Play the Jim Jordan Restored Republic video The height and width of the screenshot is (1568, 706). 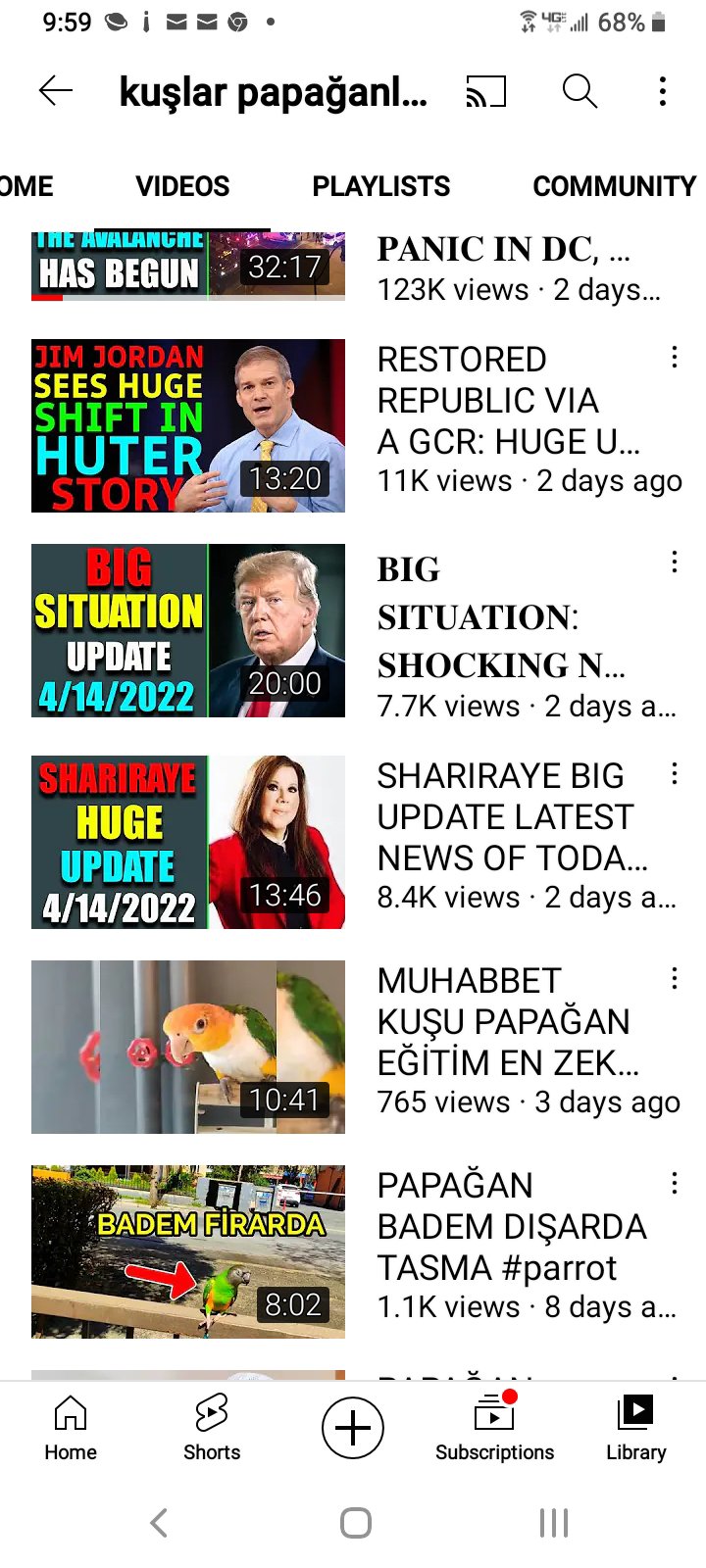[x=188, y=425]
